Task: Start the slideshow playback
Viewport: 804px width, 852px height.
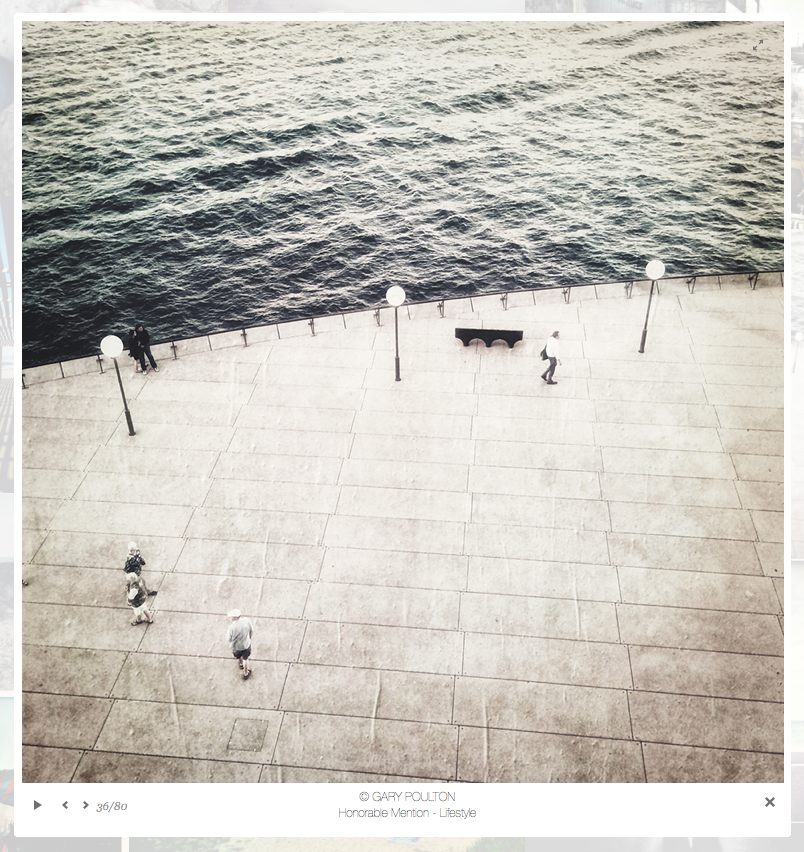Action: pos(38,805)
